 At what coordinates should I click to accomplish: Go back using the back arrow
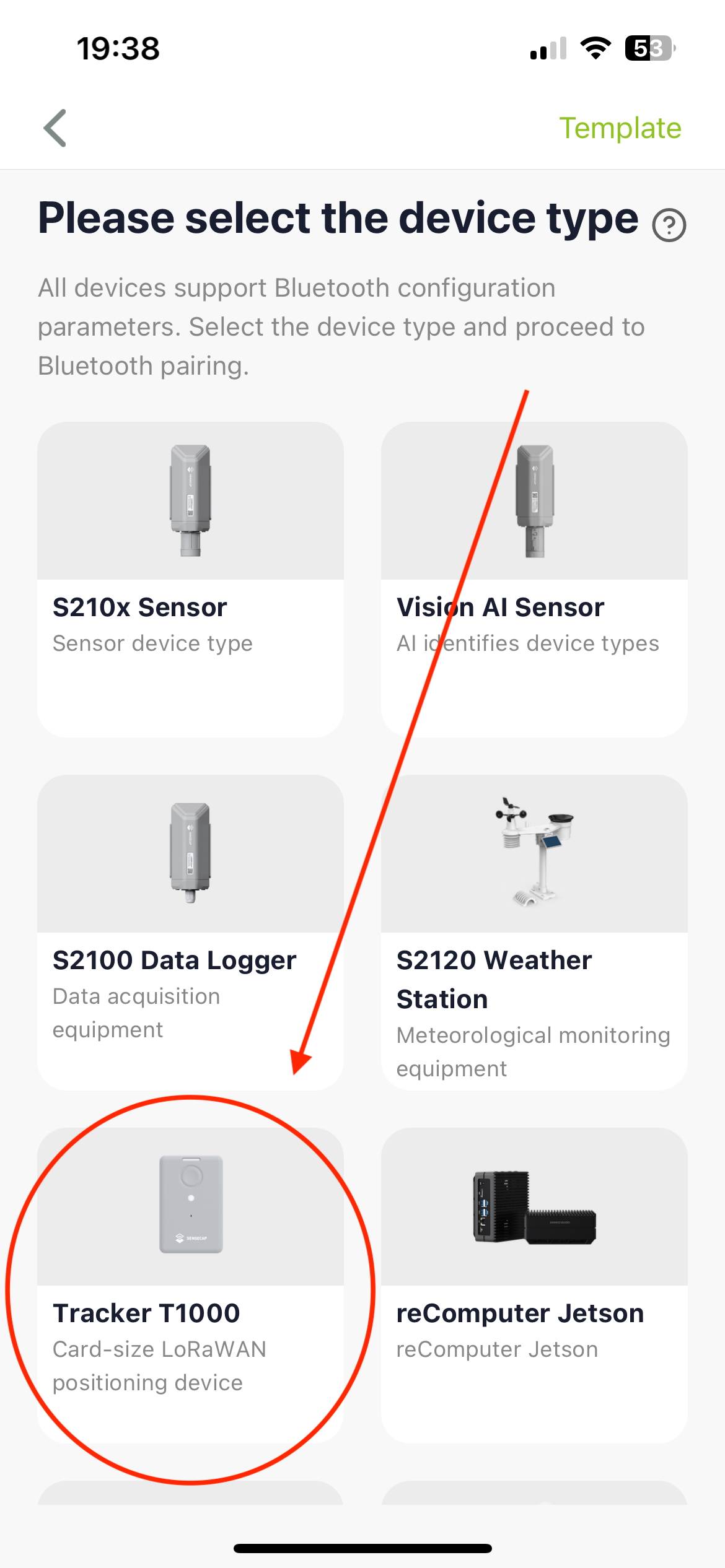click(55, 128)
